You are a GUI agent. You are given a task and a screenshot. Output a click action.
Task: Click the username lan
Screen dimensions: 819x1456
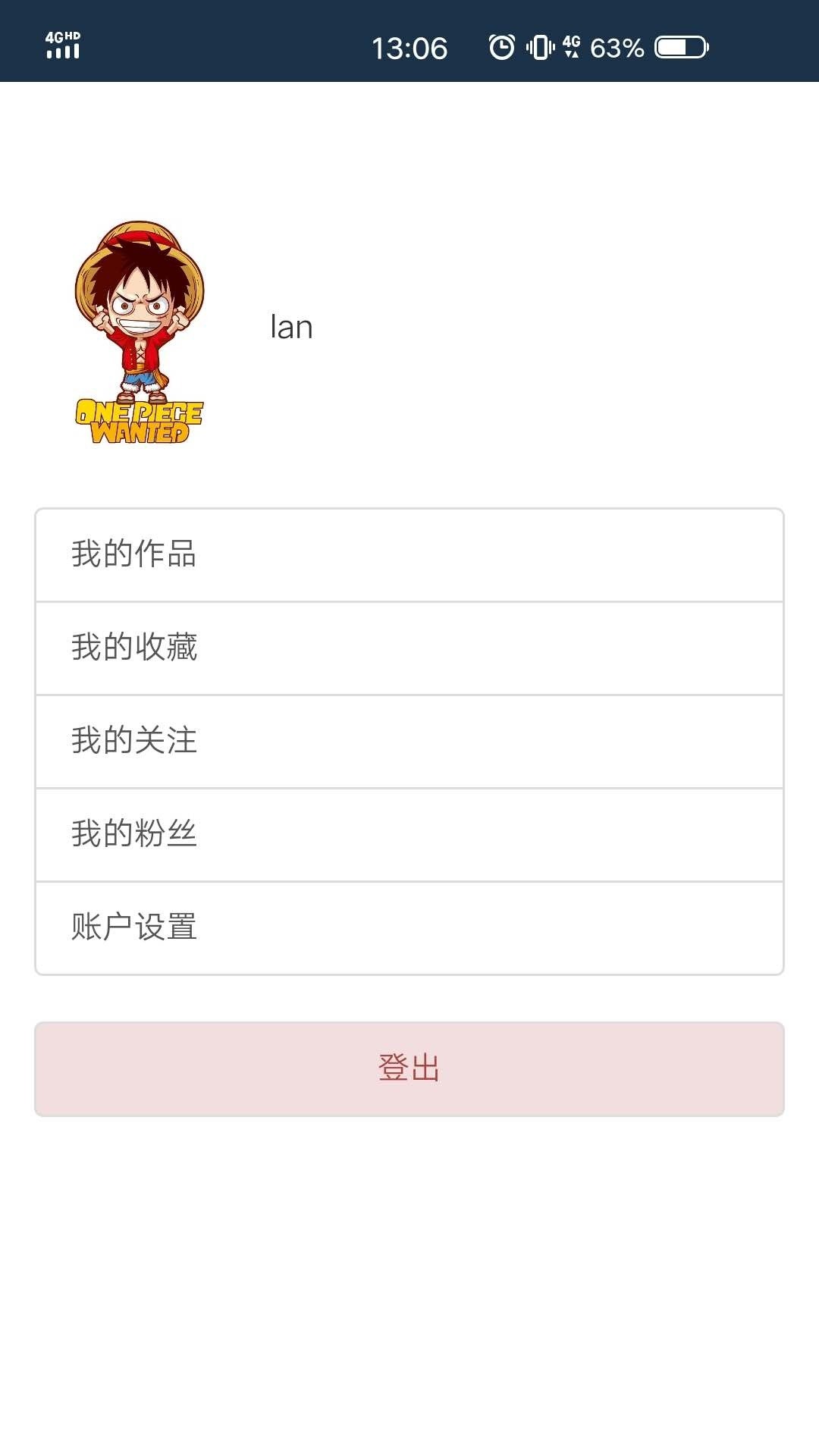(x=291, y=326)
